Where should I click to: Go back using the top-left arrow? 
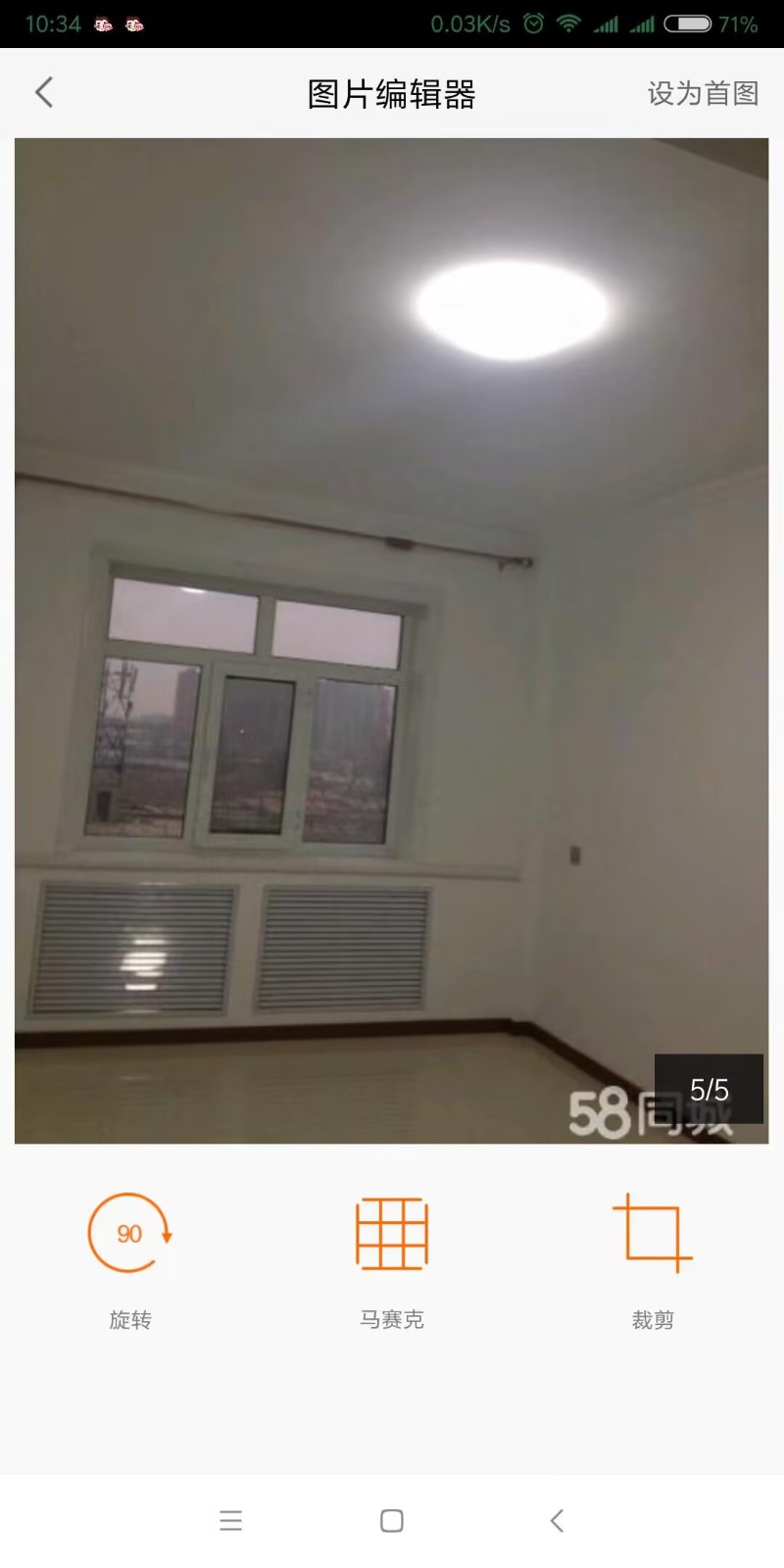44,93
